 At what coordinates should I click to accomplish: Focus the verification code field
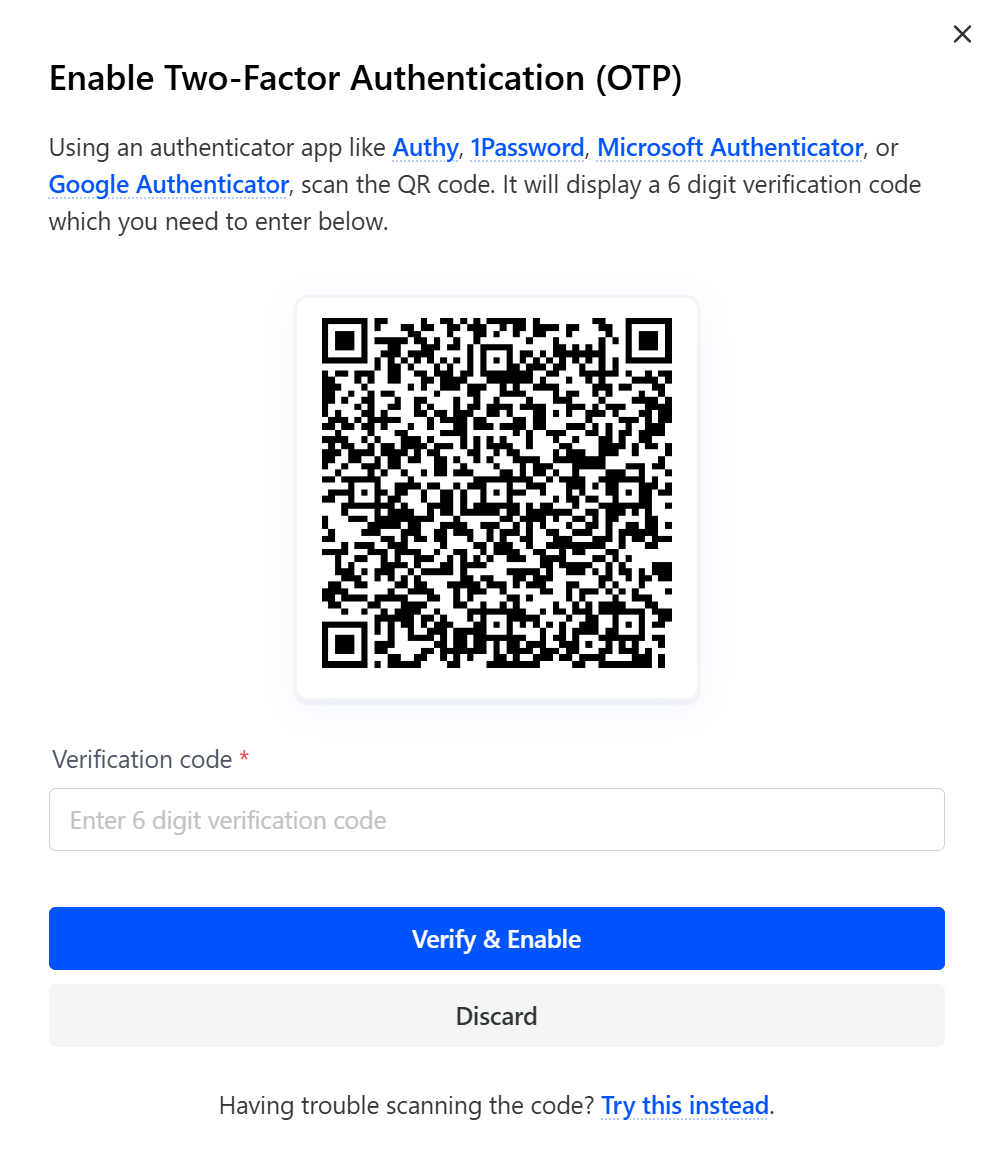click(497, 820)
